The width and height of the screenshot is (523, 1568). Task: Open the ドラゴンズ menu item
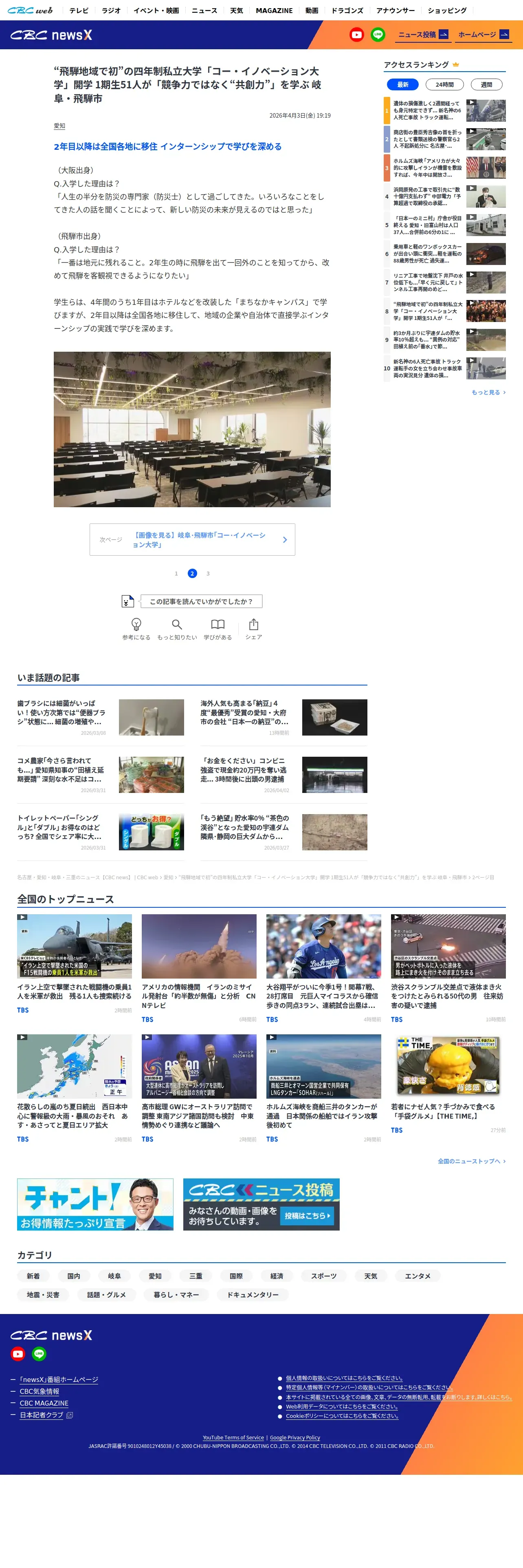pyautogui.click(x=347, y=10)
